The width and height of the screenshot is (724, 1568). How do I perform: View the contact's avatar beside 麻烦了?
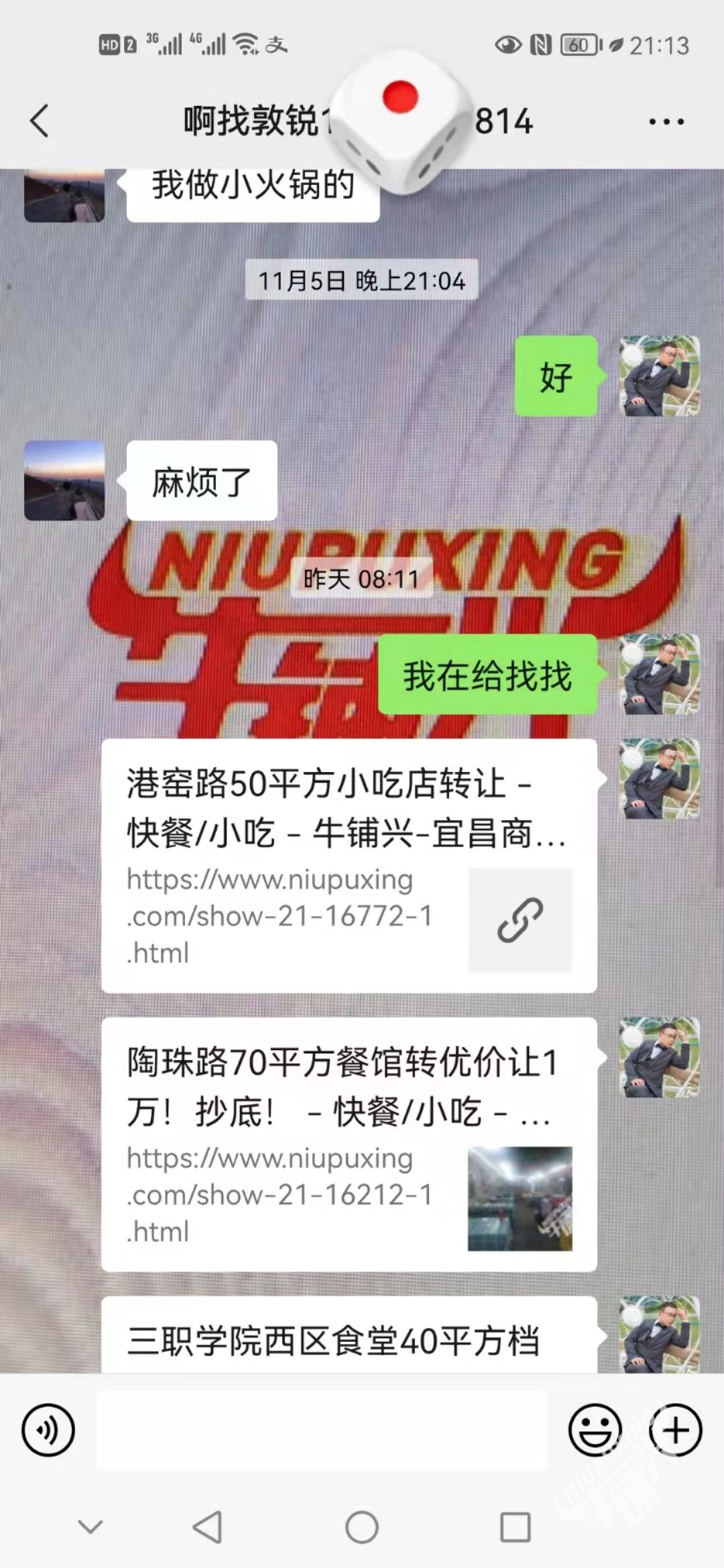pyautogui.click(x=64, y=480)
